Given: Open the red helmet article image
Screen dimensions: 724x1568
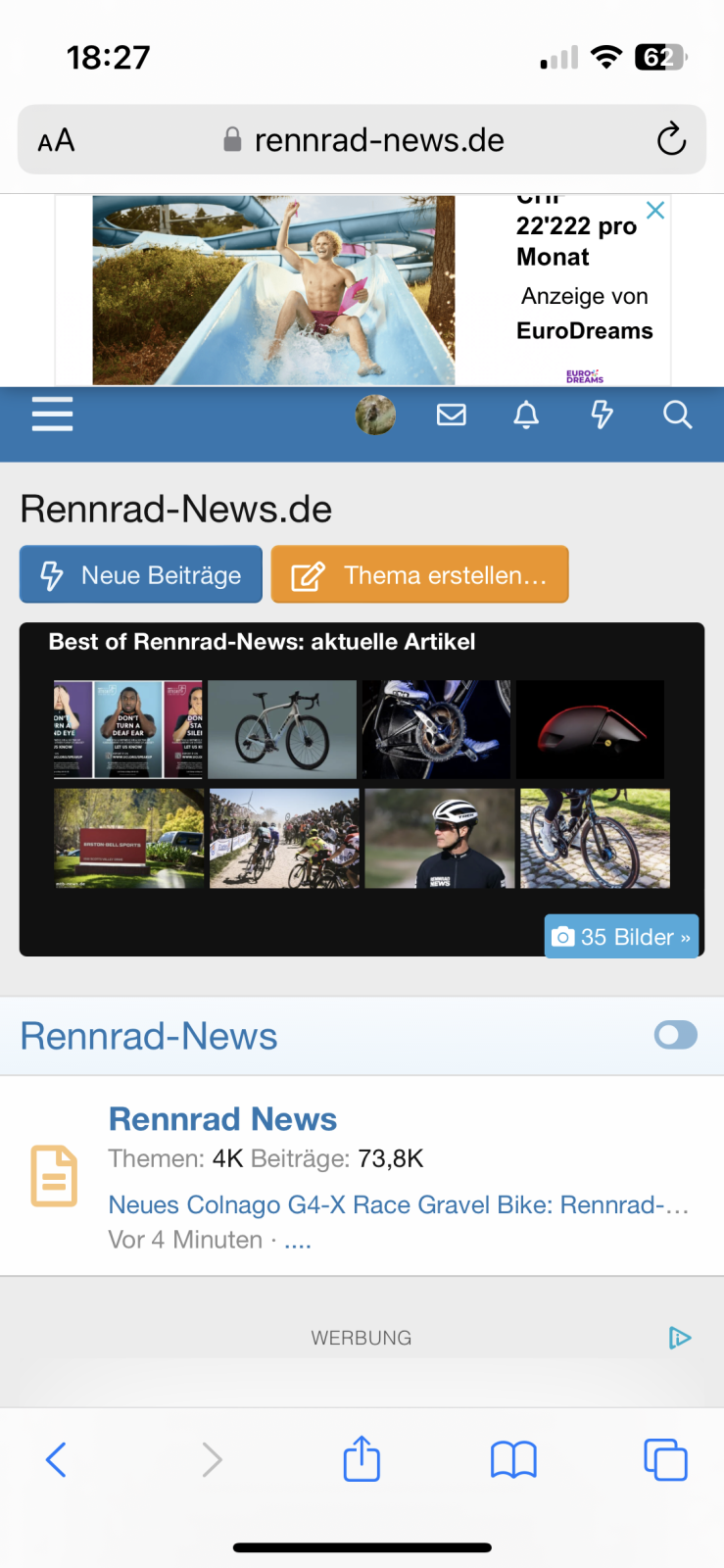Looking at the screenshot, I should [x=591, y=730].
